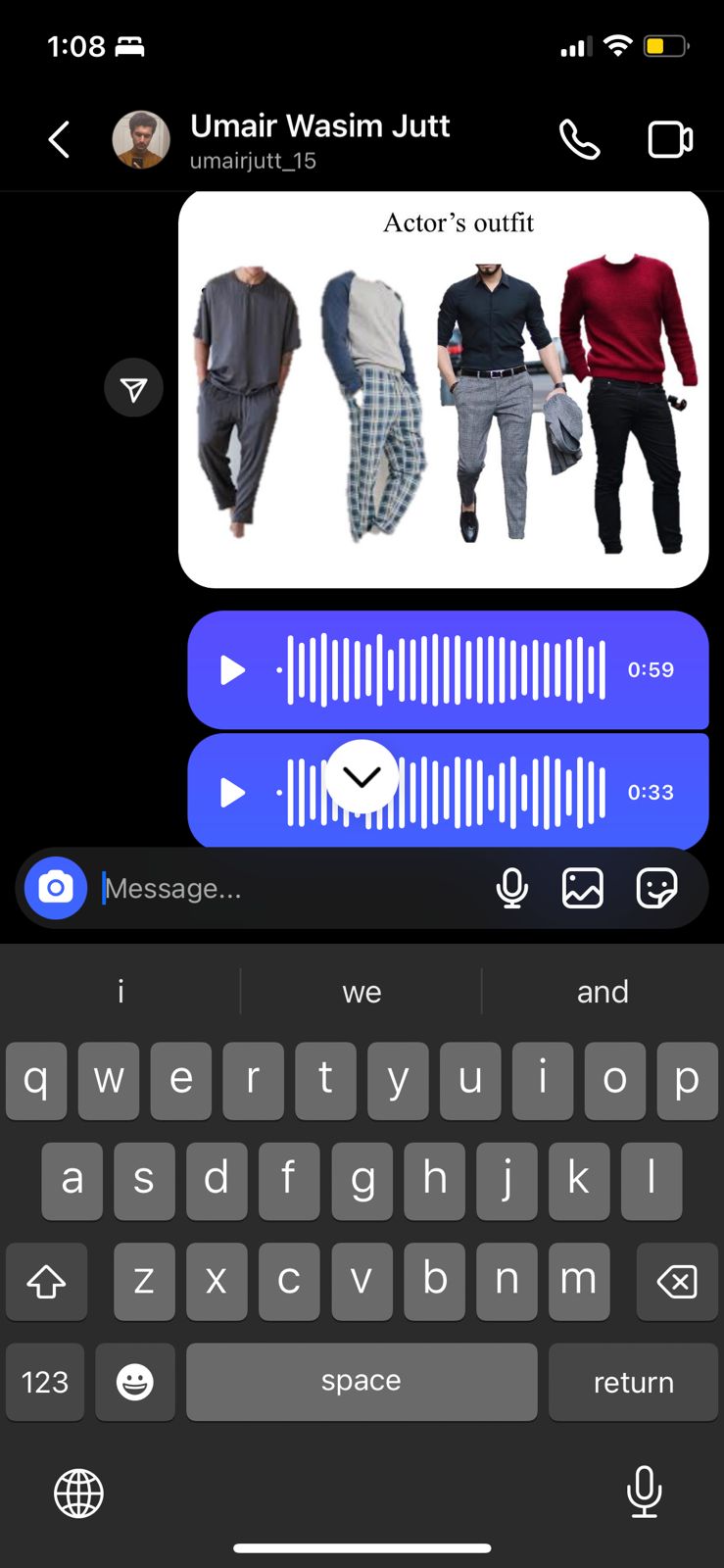Start a voice call with Umair
The height and width of the screenshot is (1568, 724).
click(x=579, y=139)
